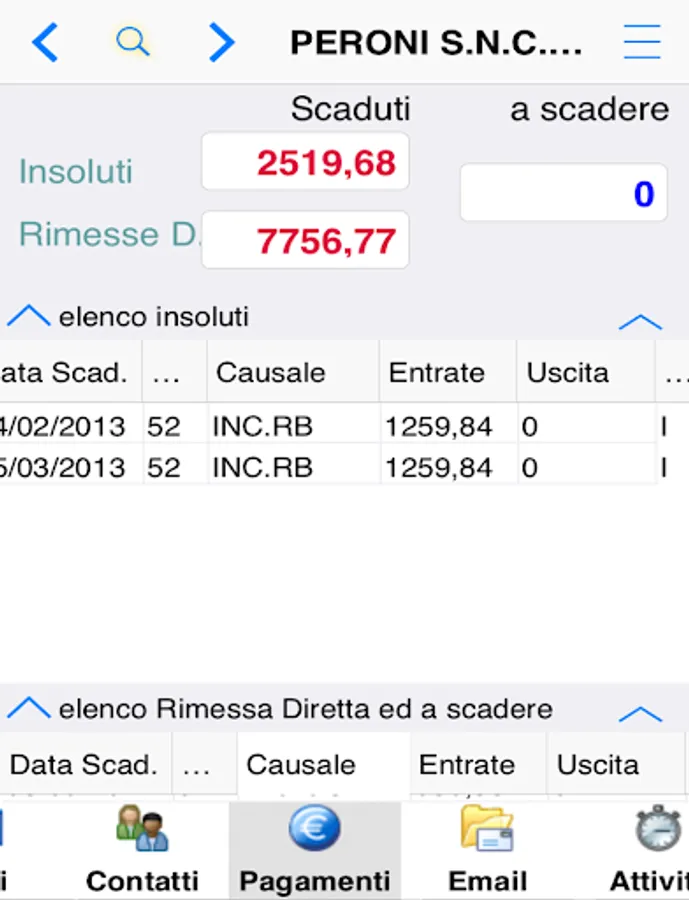Open the insoluto row dated 4/02/2013

click(300, 427)
